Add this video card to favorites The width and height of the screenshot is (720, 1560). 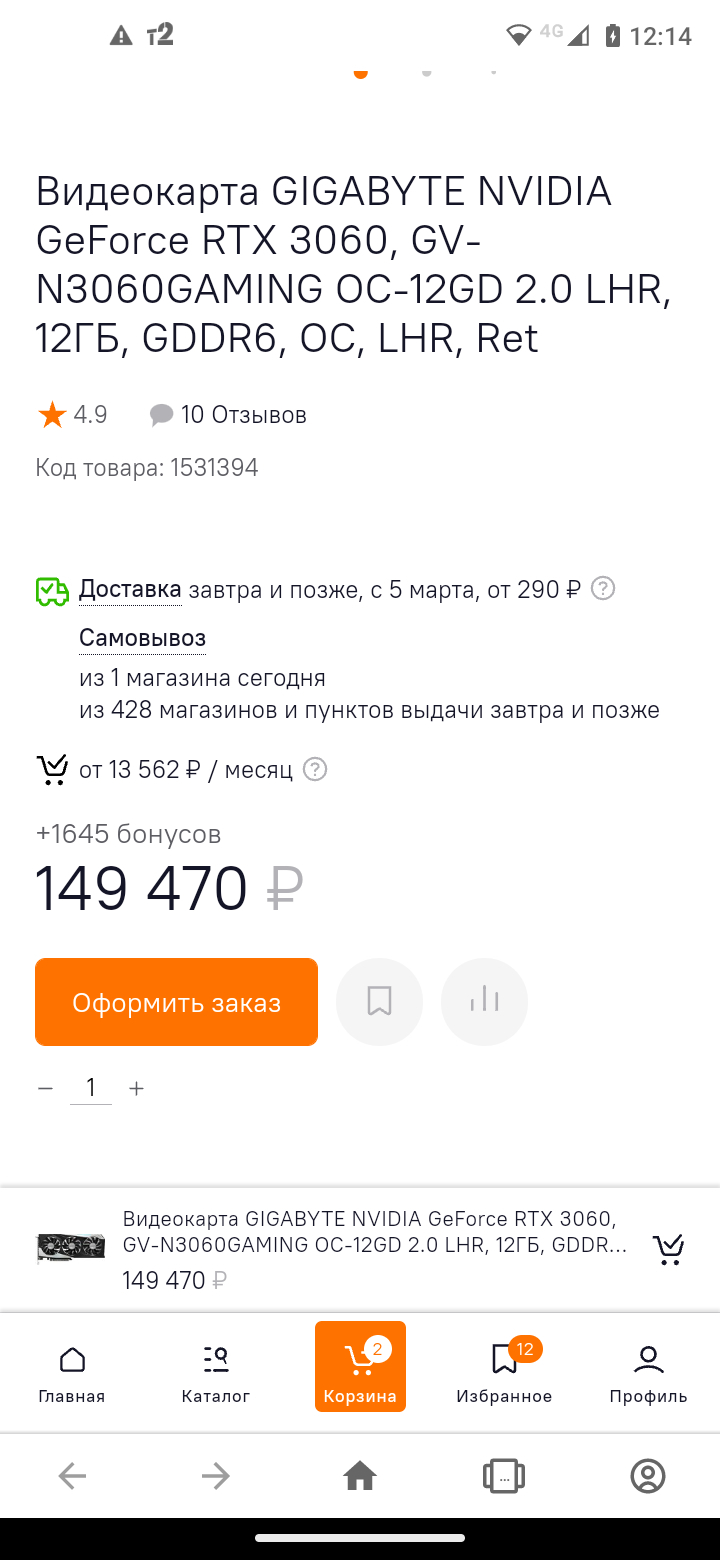(379, 1002)
